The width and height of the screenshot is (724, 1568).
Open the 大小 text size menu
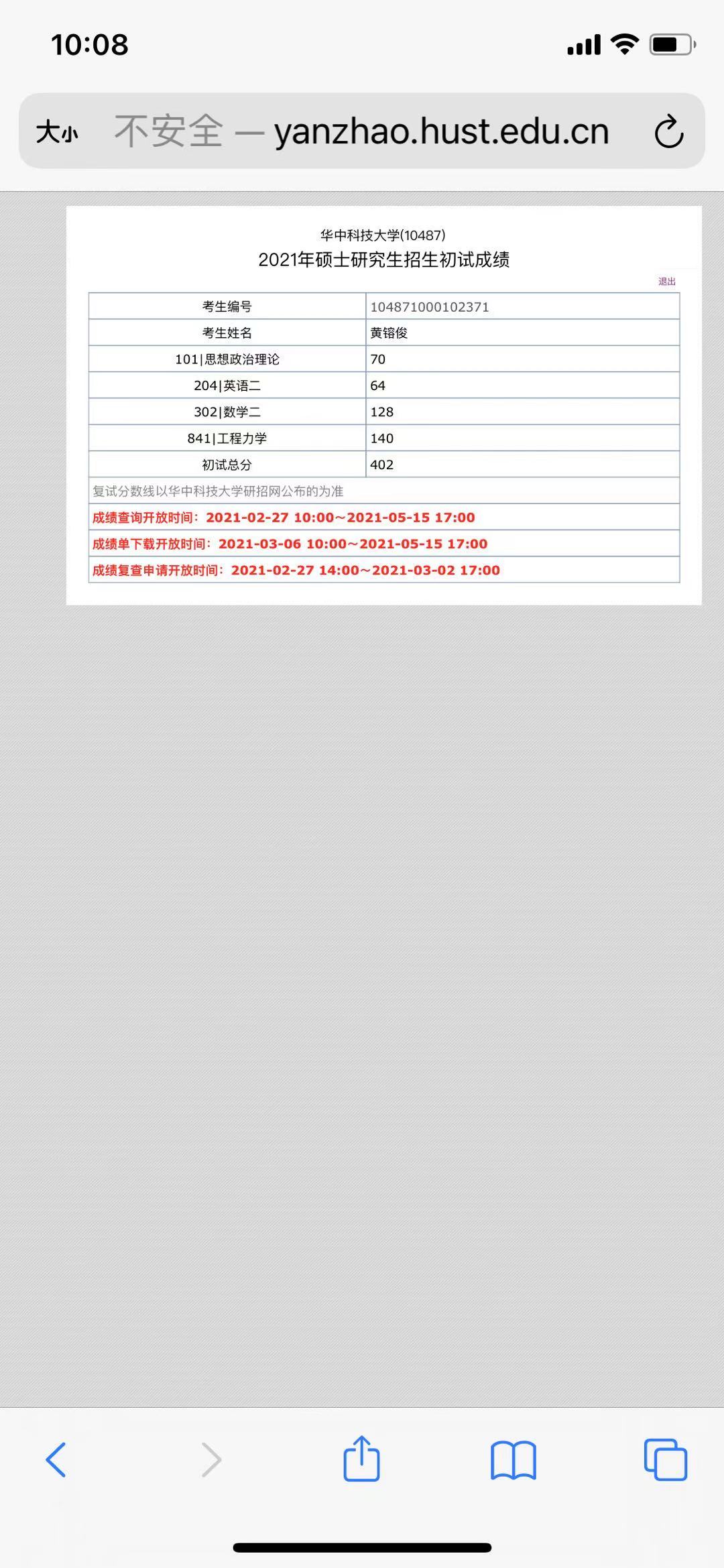(57, 132)
